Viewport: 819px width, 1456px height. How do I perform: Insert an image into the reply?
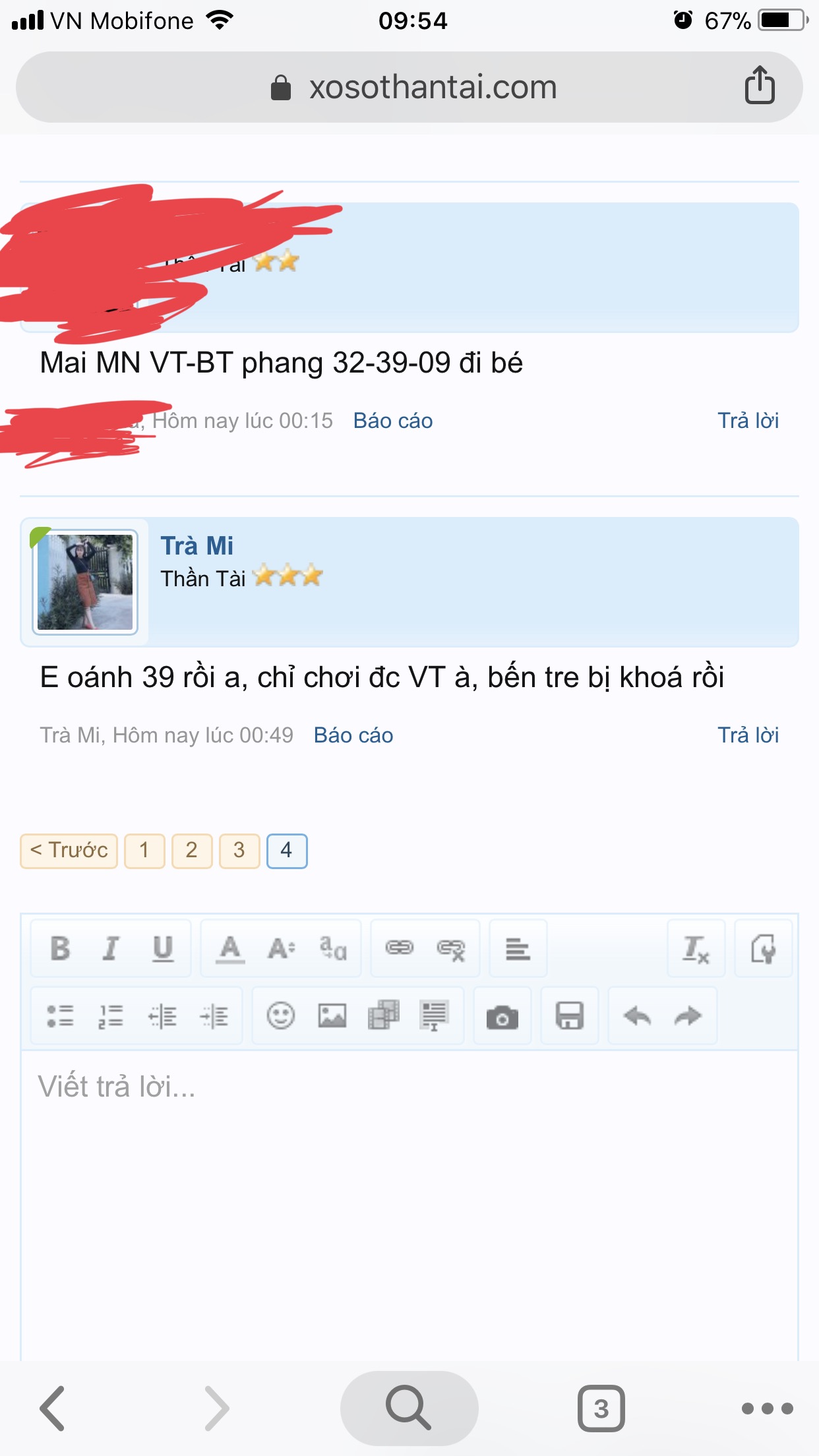coord(332,1016)
